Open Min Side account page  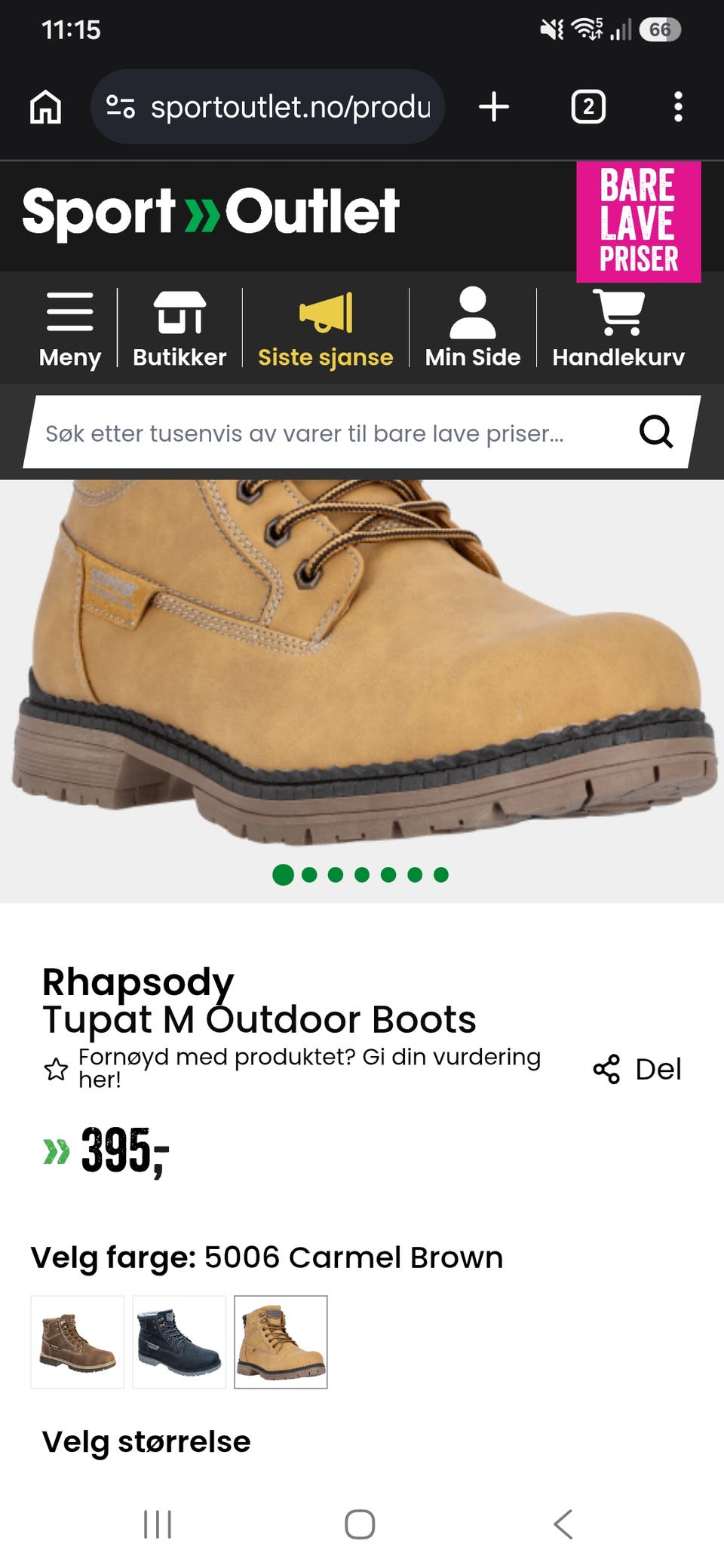tap(473, 328)
